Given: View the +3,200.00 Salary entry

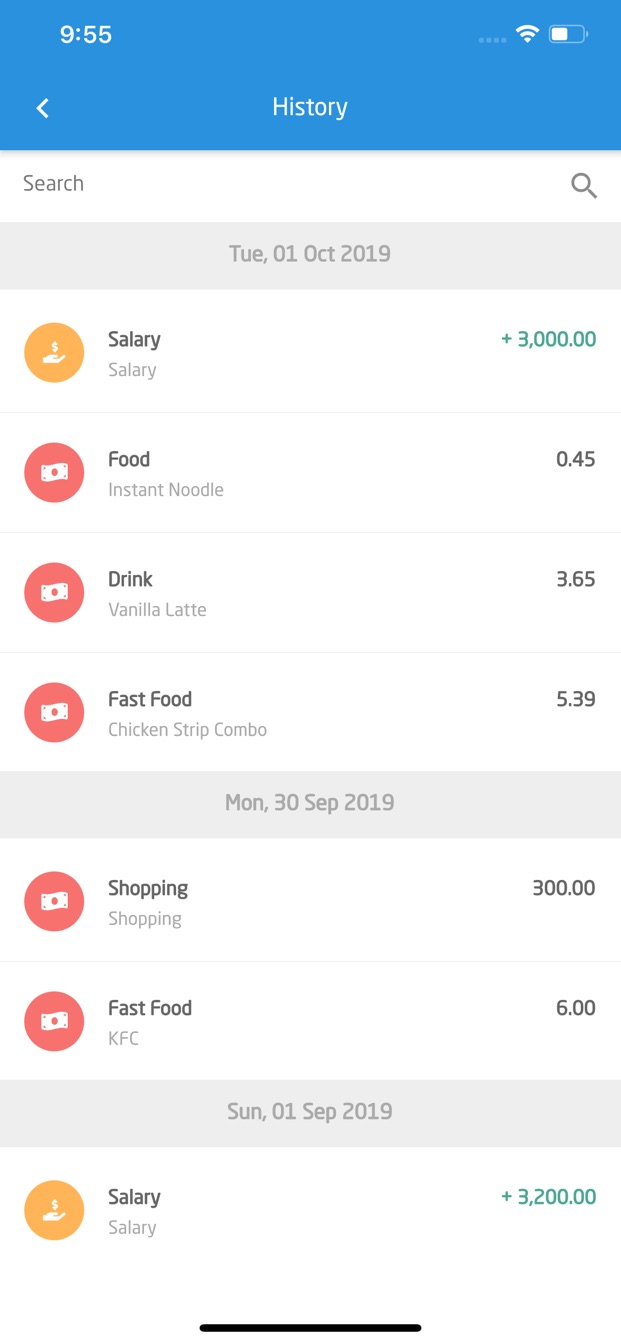Looking at the screenshot, I should coord(310,1210).
